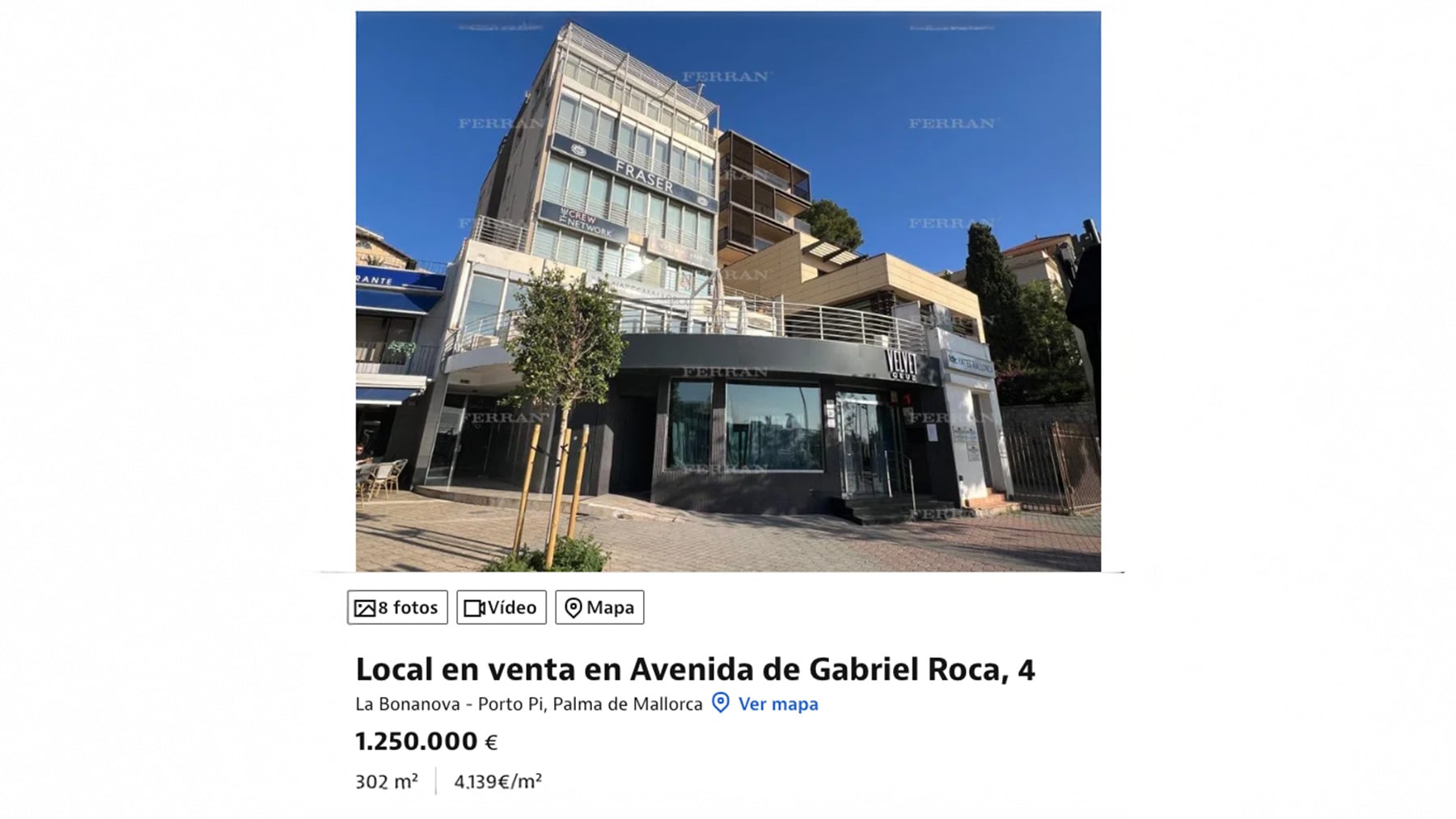Open the Mapa button
Screen dimensions: 1456x819
click(599, 607)
